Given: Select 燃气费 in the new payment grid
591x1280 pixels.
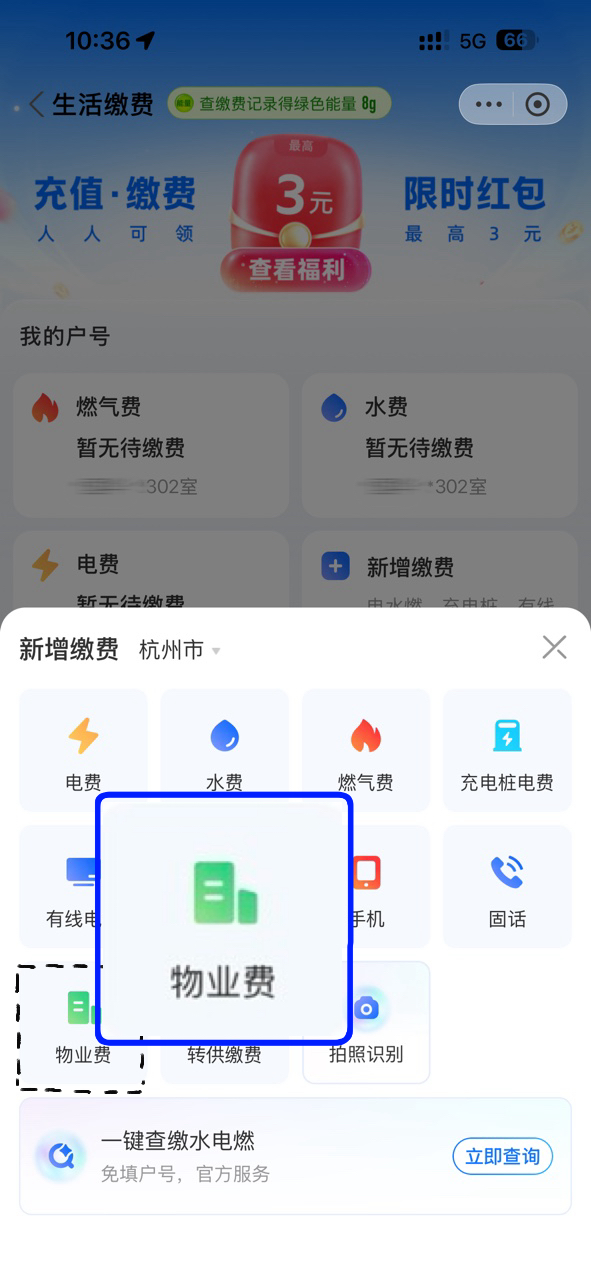Looking at the screenshot, I should pos(366,750).
